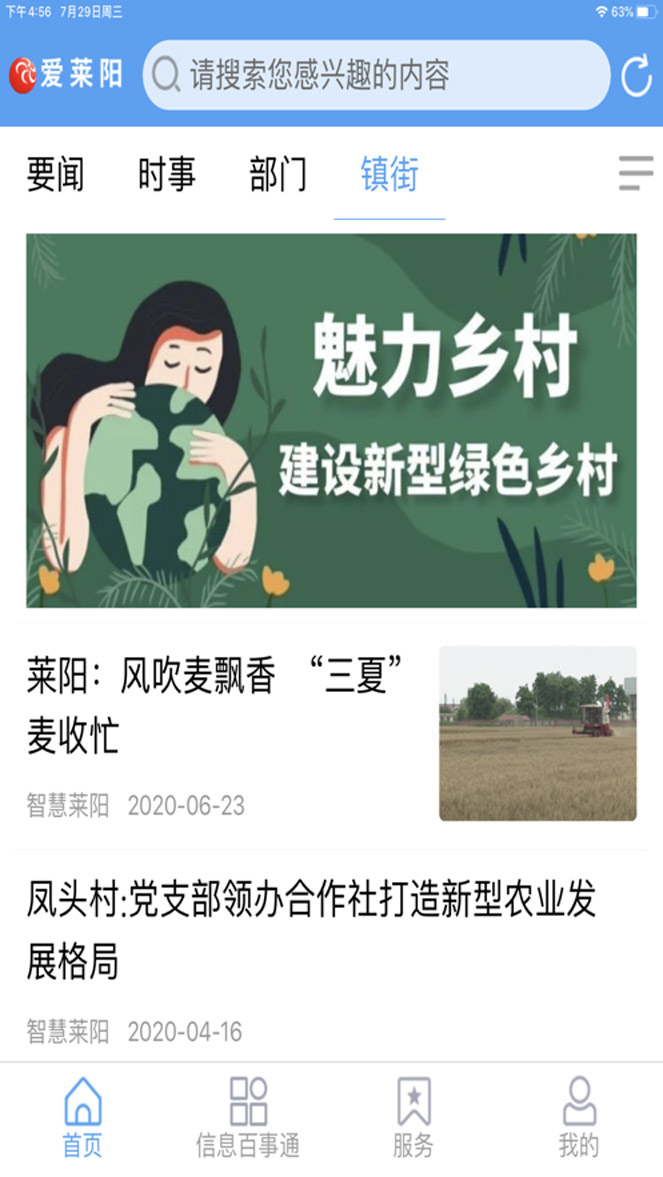The image size is (663, 1177).
Task: Switch to the 时事 tab
Action: tap(167, 174)
